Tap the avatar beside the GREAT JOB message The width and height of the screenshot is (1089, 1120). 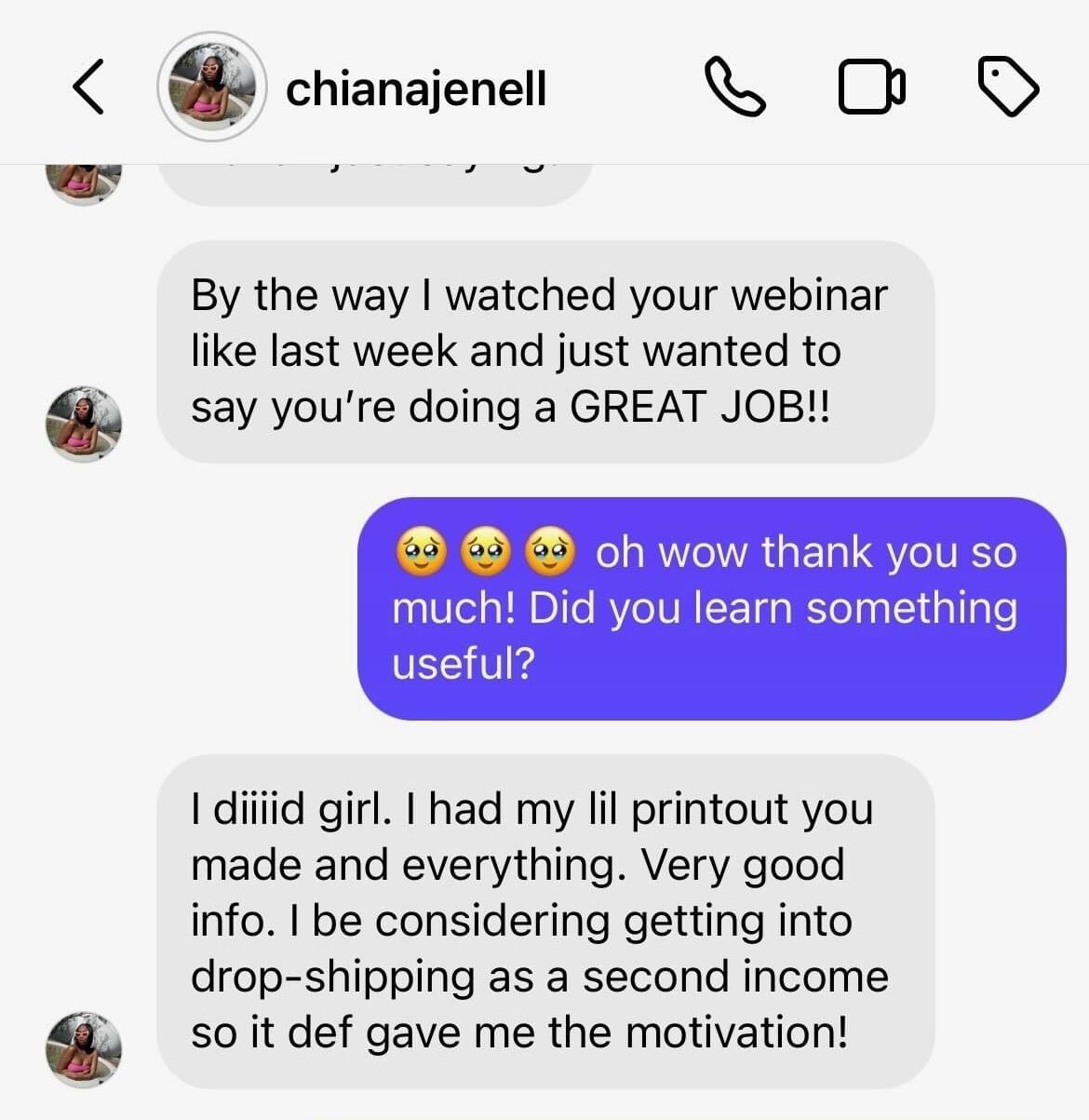click(x=84, y=424)
